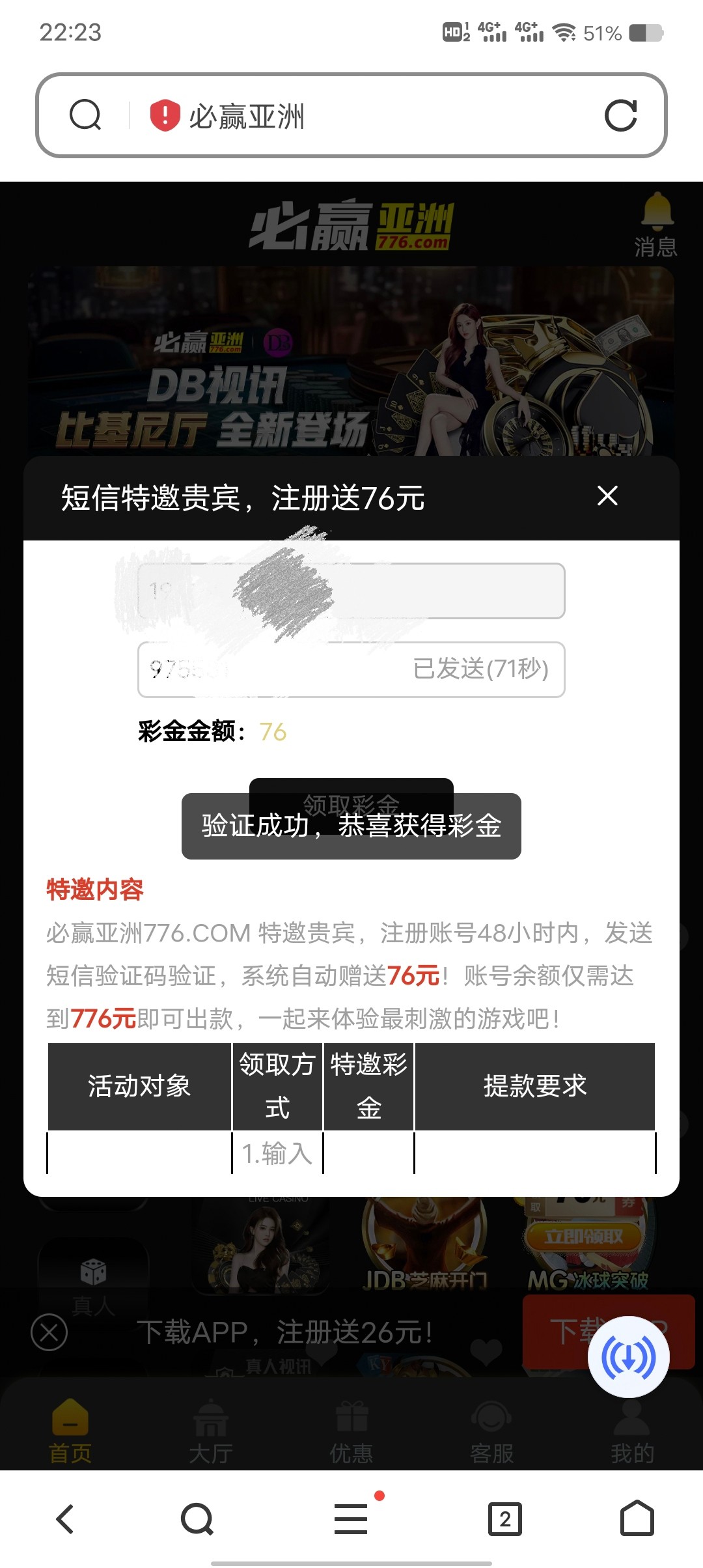Tap the search magnifier in address bar
This screenshot has width=703, height=1568.
pyautogui.click(x=85, y=116)
